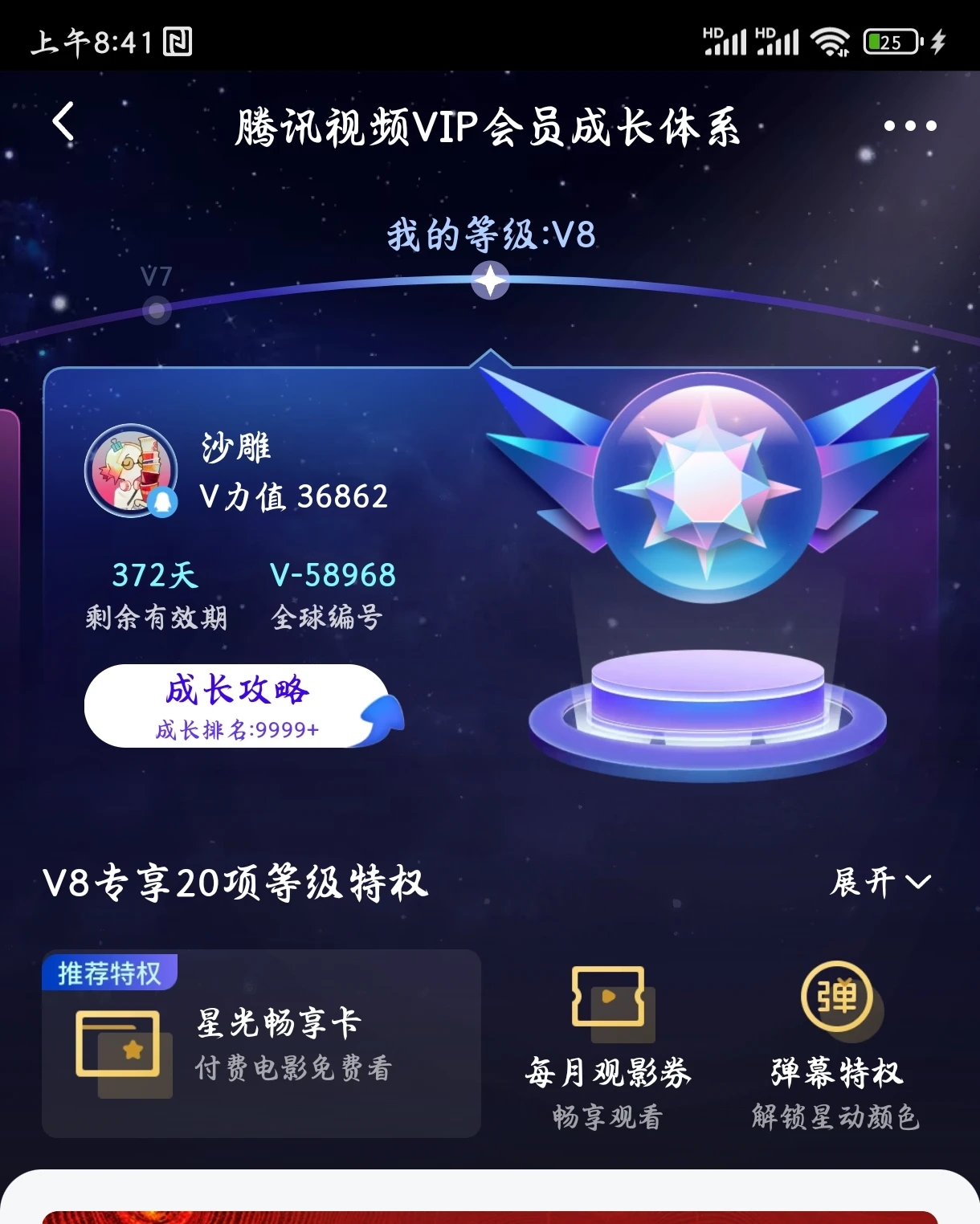This screenshot has width=980, height=1224.
Task: Tap the 沙雕 profile avatar
Action: click(x=131, y=471)
